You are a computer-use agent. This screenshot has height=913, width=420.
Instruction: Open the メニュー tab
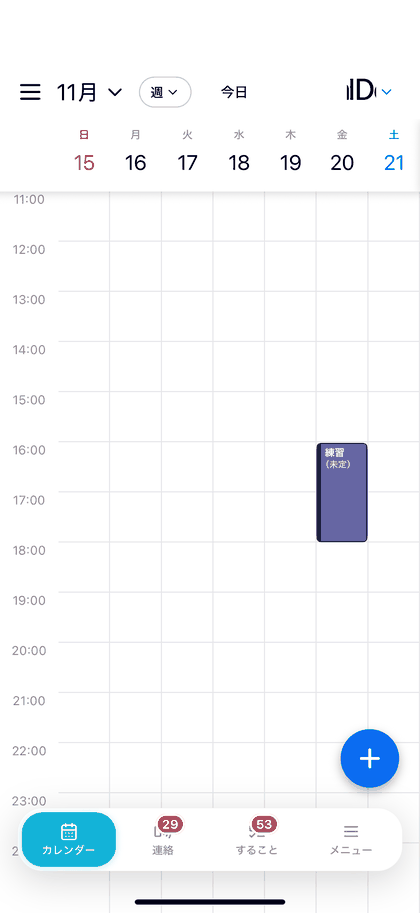(x=351, y=840)
